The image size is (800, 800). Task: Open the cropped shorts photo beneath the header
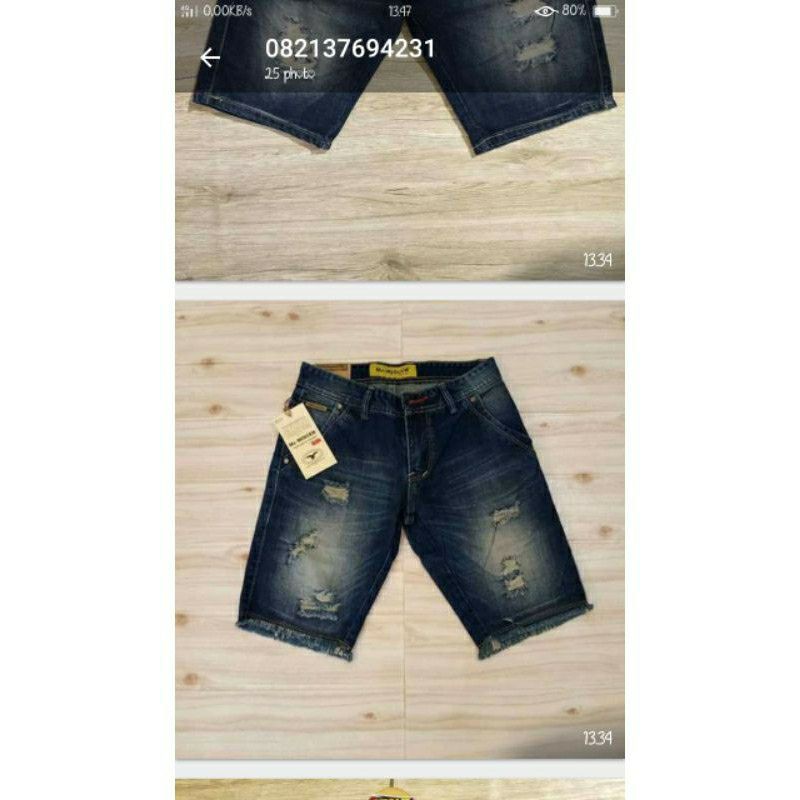(400, 190)
